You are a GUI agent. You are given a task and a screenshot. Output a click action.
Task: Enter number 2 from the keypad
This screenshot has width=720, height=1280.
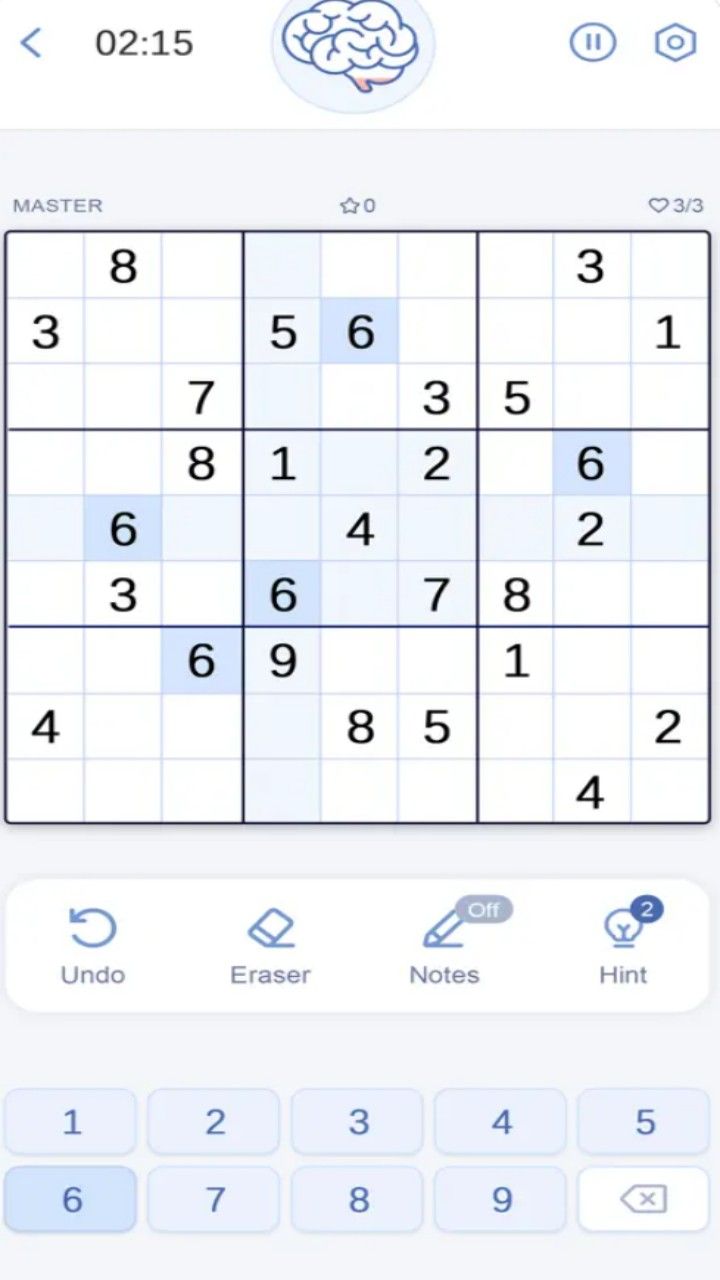tap(214, 1122)
